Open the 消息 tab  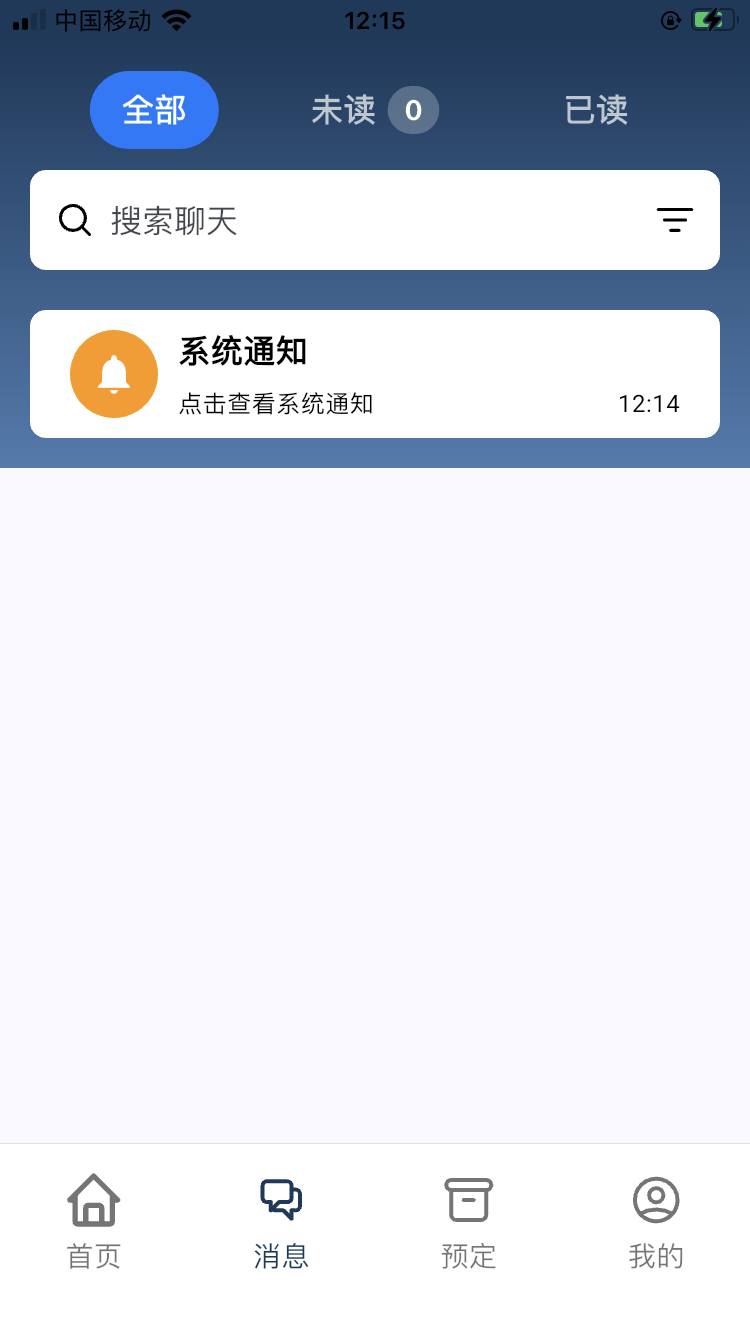[x=281, y=1221]
